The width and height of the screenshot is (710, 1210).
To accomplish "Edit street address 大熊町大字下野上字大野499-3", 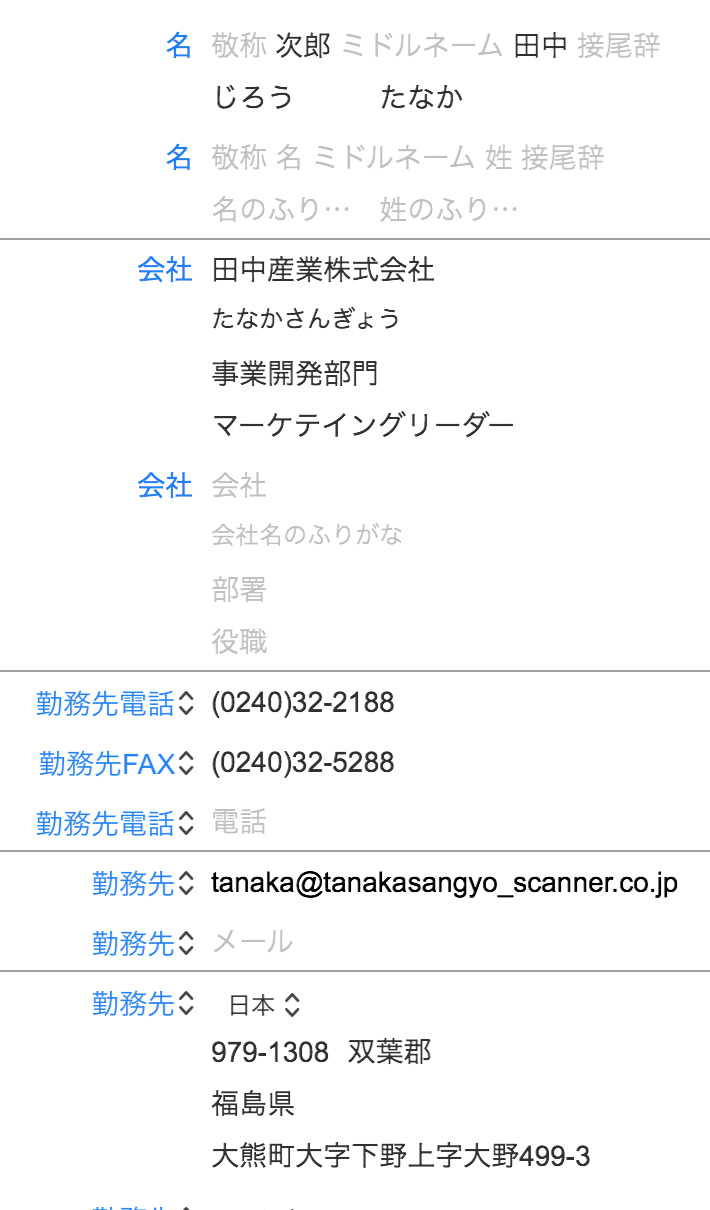I will 400,1157.
